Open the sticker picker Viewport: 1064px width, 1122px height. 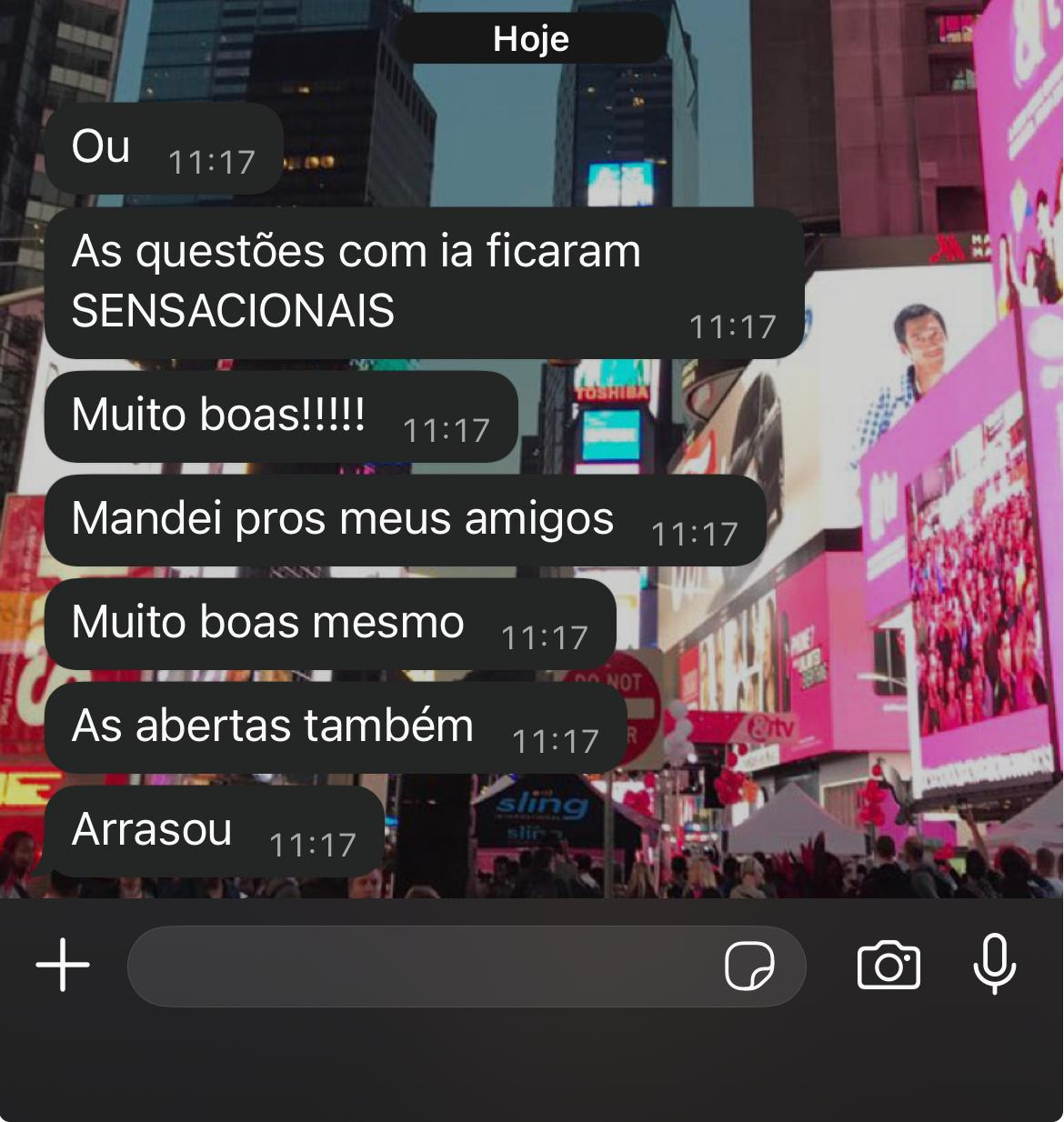[749, 966]
